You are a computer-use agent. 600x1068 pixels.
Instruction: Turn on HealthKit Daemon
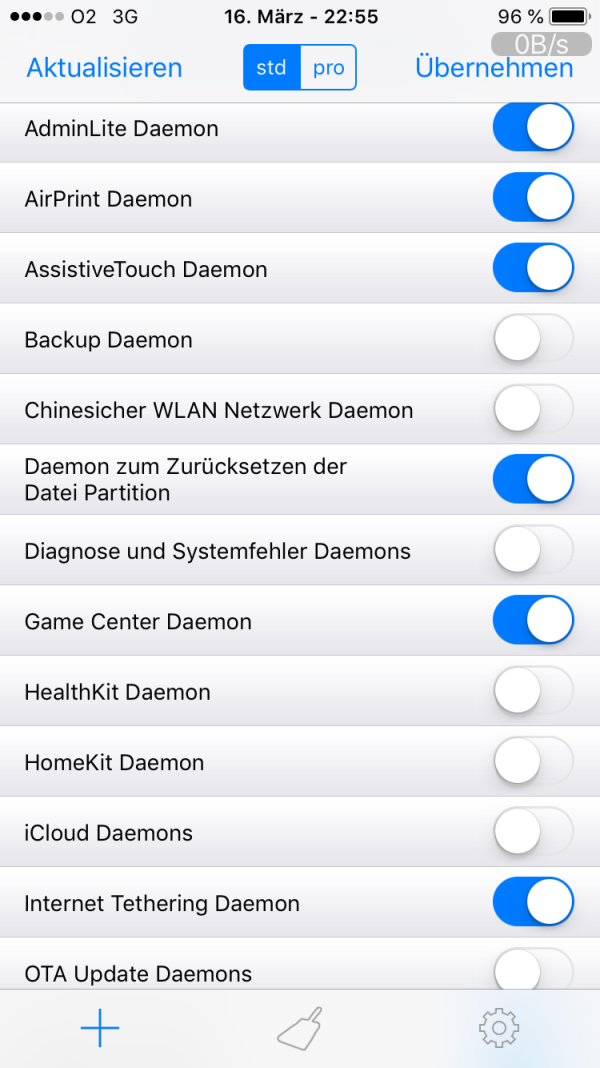coord(533,691)
